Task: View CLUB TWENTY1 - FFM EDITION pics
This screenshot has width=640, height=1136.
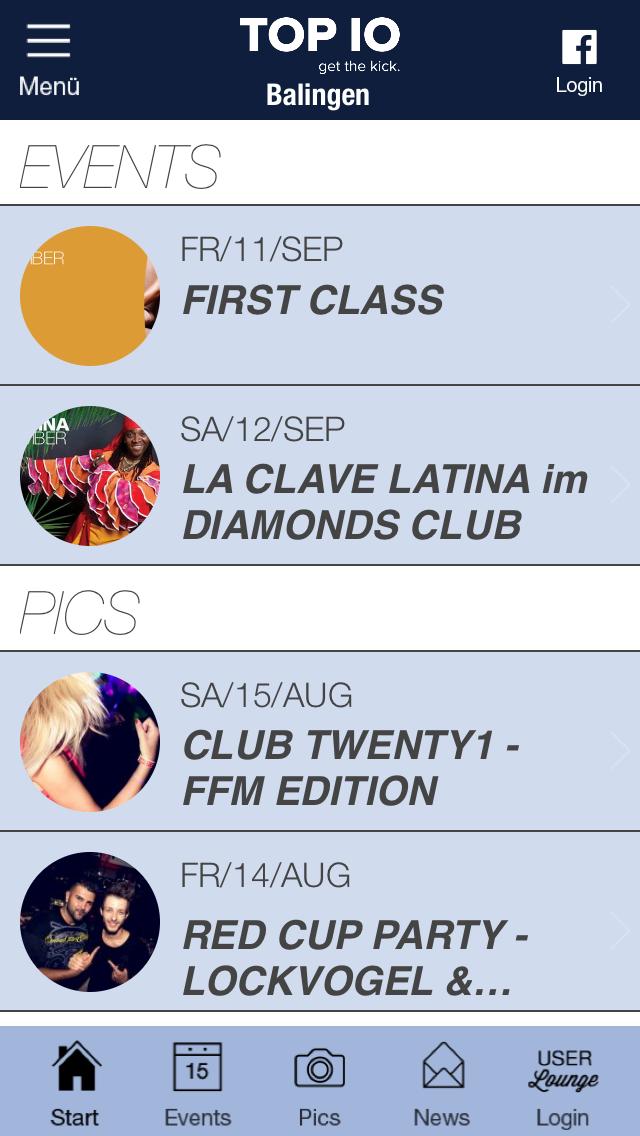Action: (320, 742)
